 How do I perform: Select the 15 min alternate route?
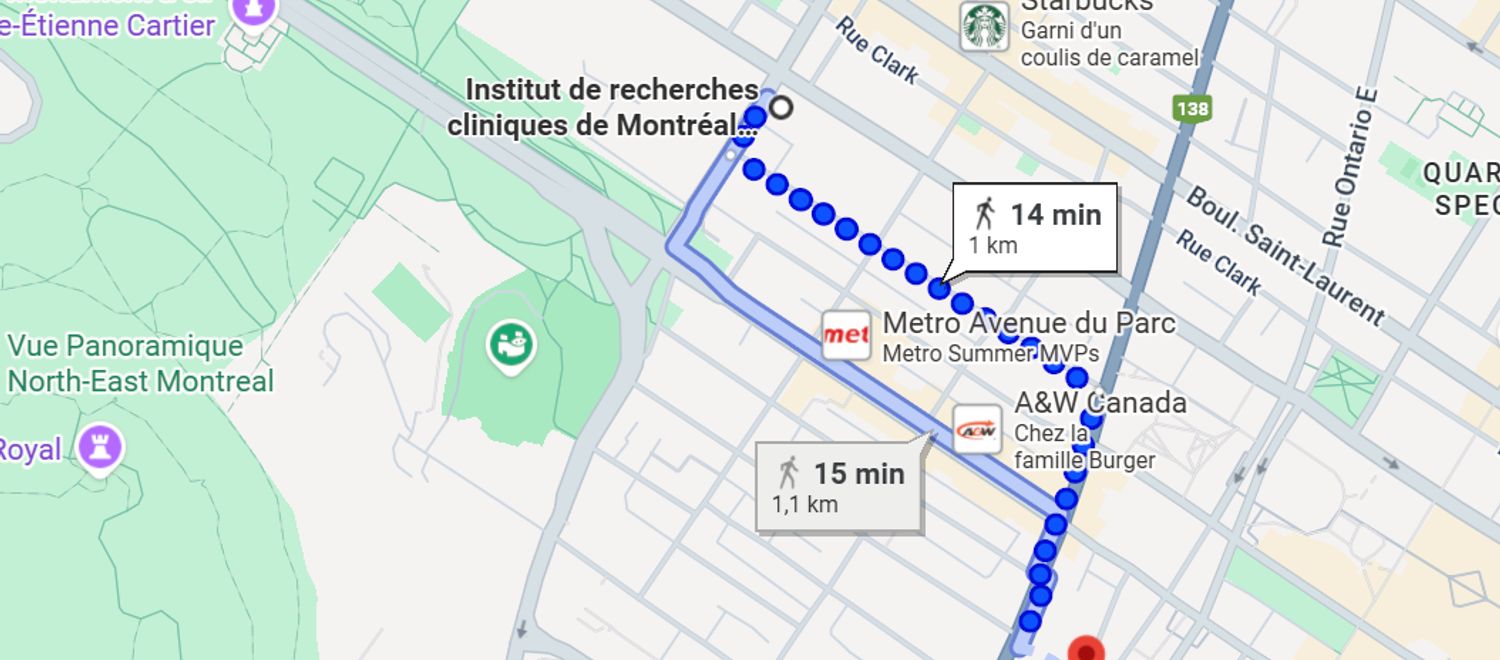coord(839,486)
